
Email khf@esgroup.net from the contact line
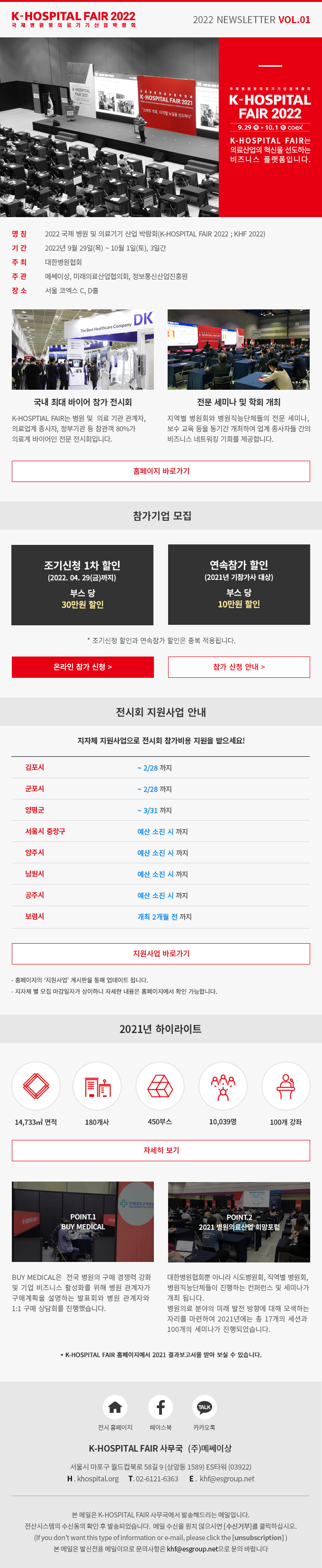pos(227,1479)
